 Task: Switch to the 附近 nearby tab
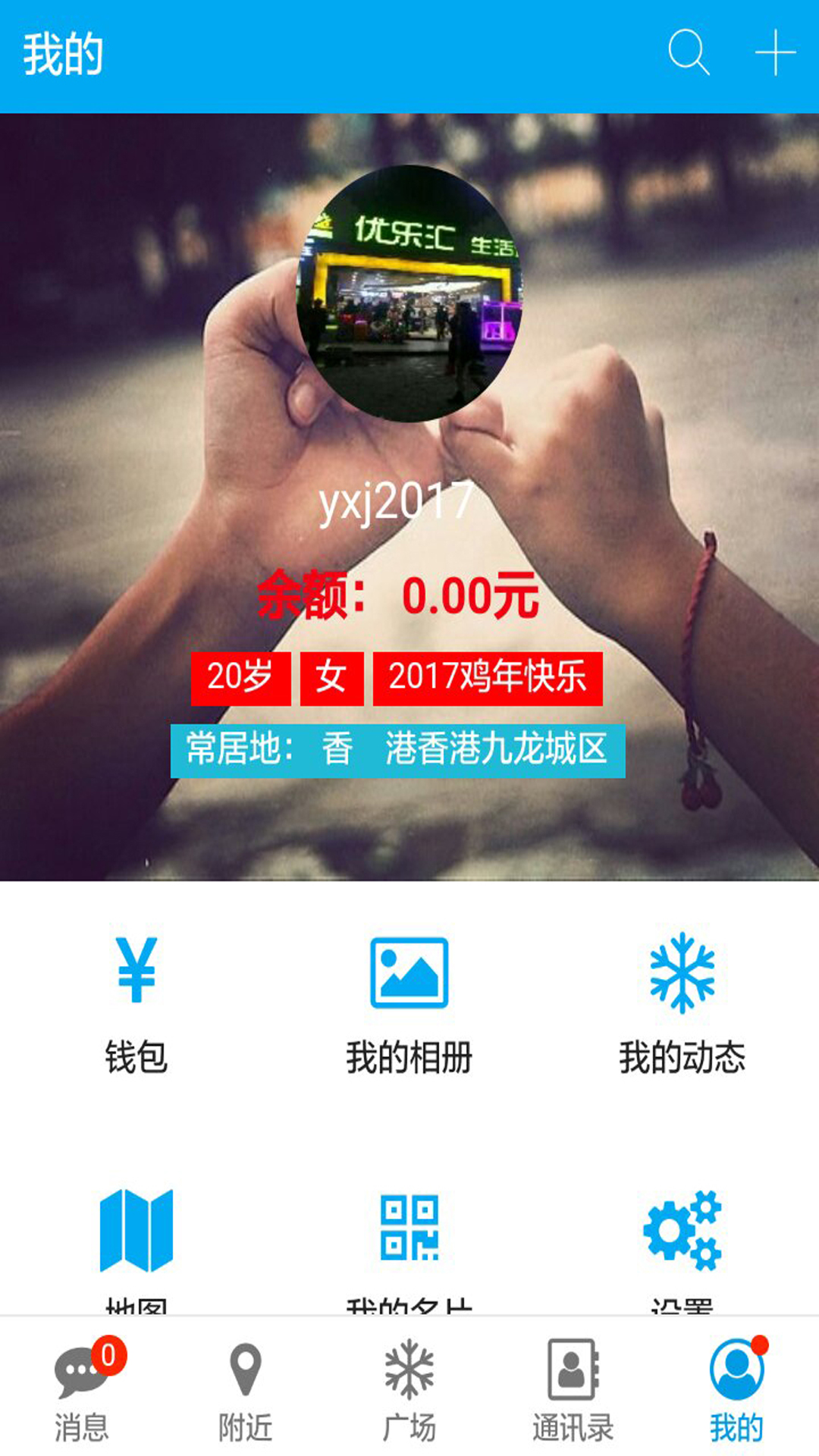[x=246, y=1389]
